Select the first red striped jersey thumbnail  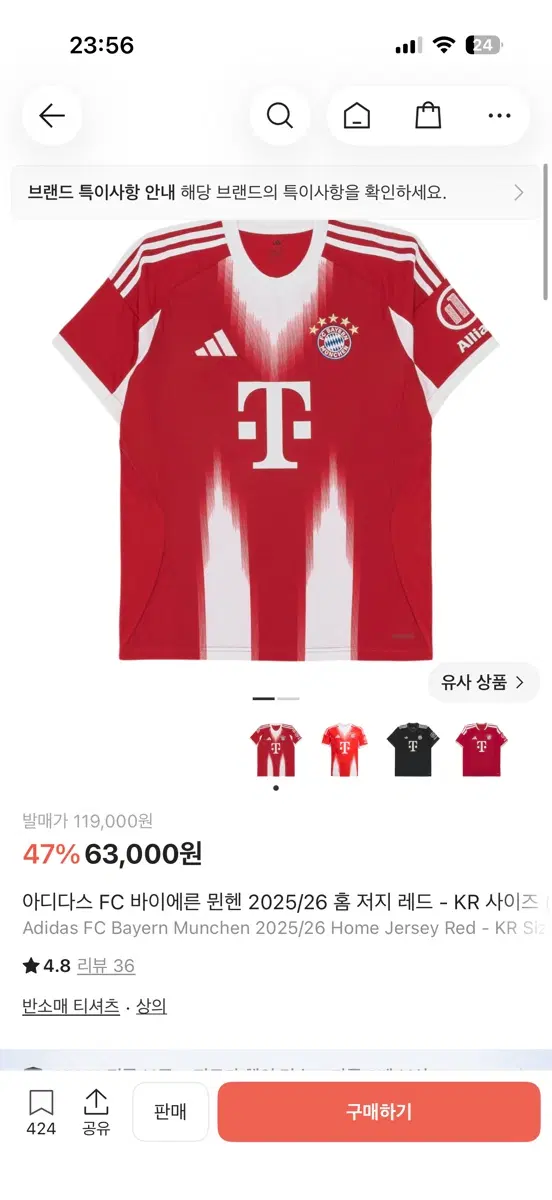[275, 749]
